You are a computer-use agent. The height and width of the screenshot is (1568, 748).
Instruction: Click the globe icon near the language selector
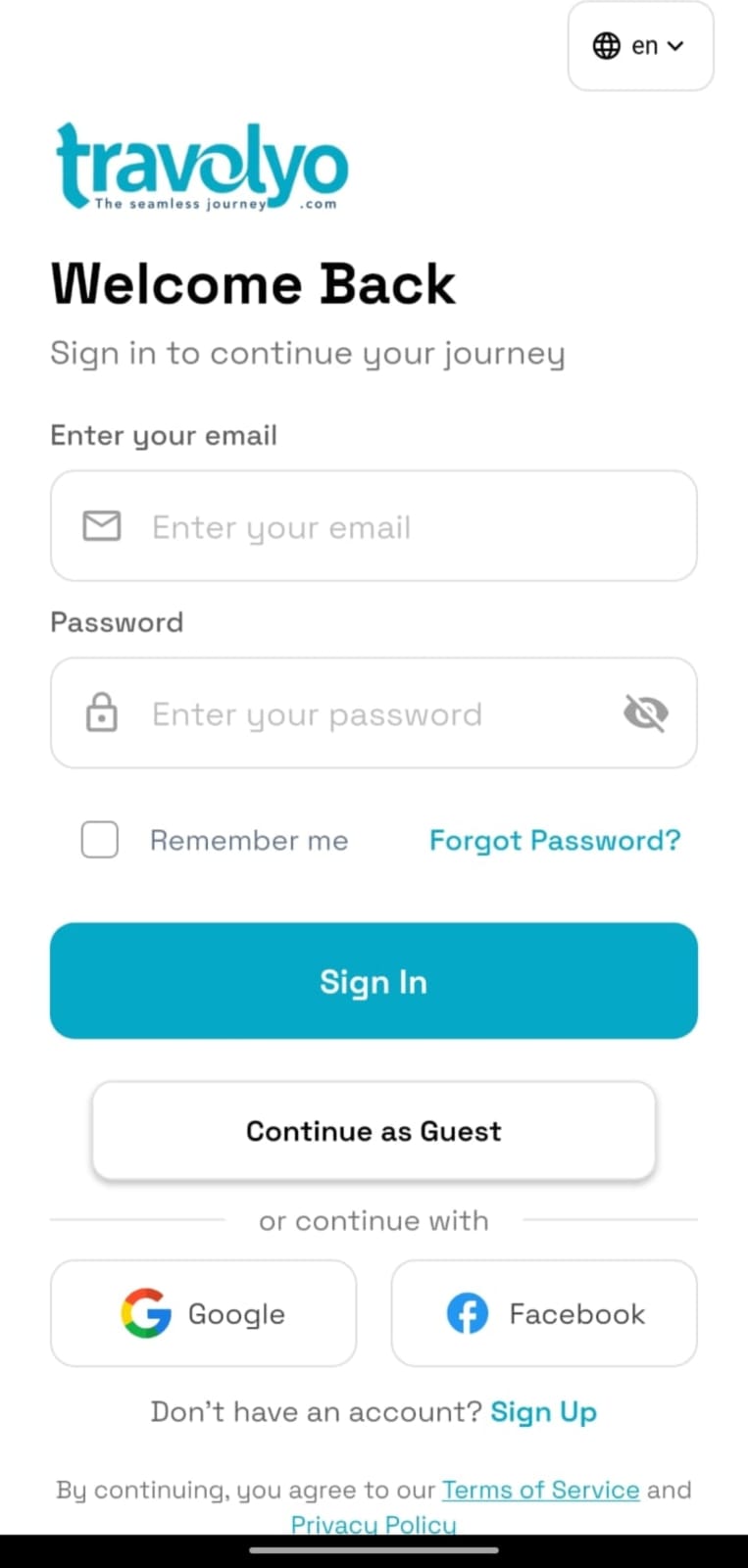pos(606,45)
